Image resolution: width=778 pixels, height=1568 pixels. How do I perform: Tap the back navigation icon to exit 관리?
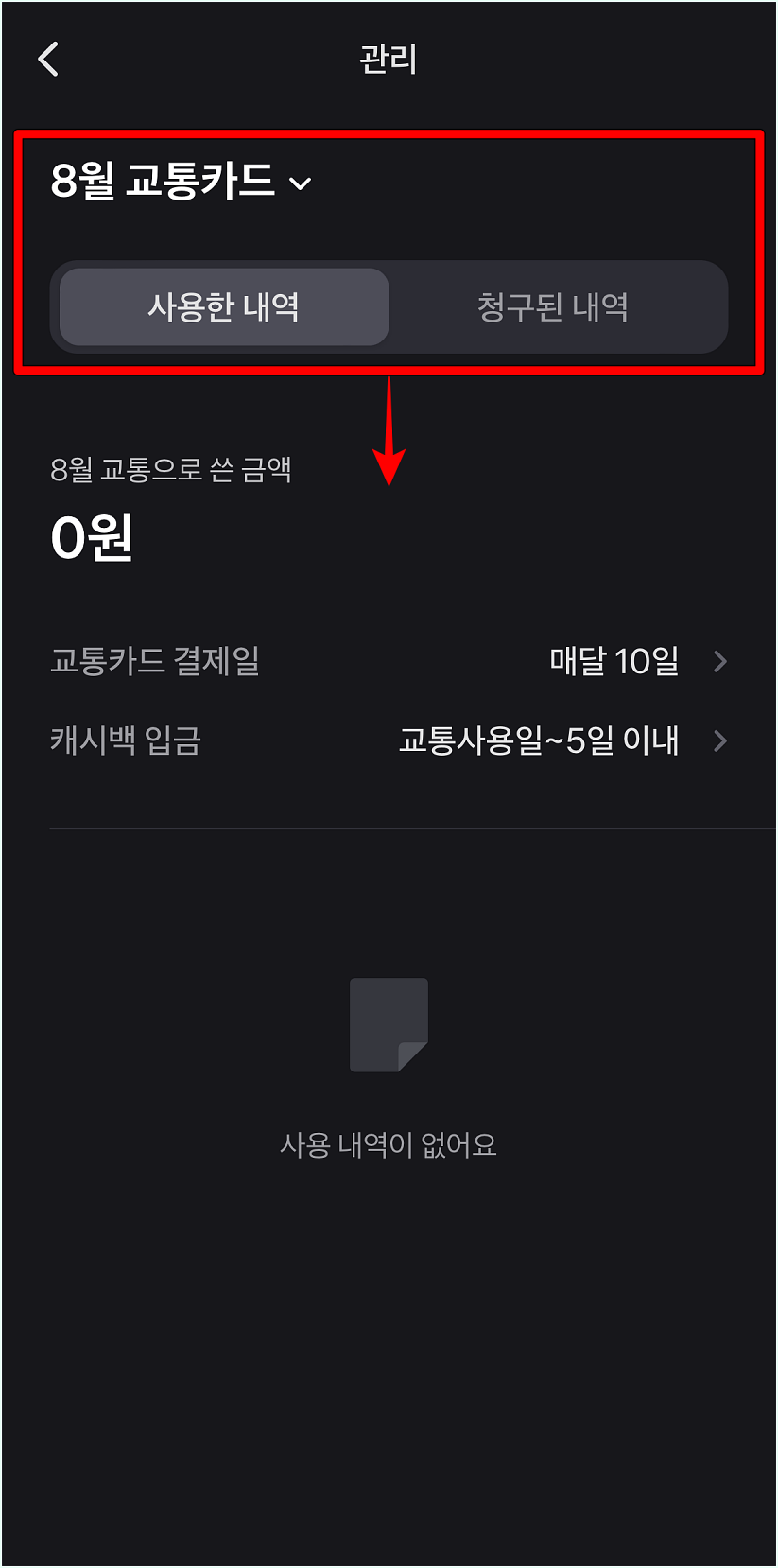click(47, 59)
